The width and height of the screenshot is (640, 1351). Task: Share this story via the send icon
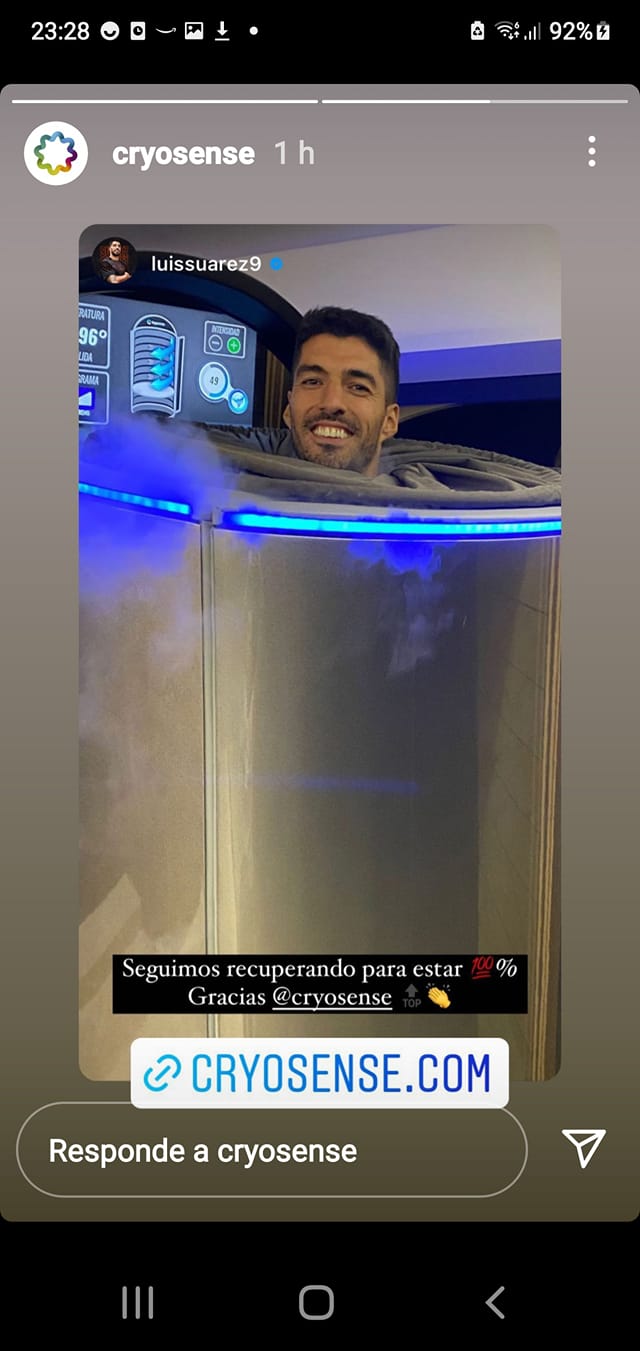click(584, 1148)
